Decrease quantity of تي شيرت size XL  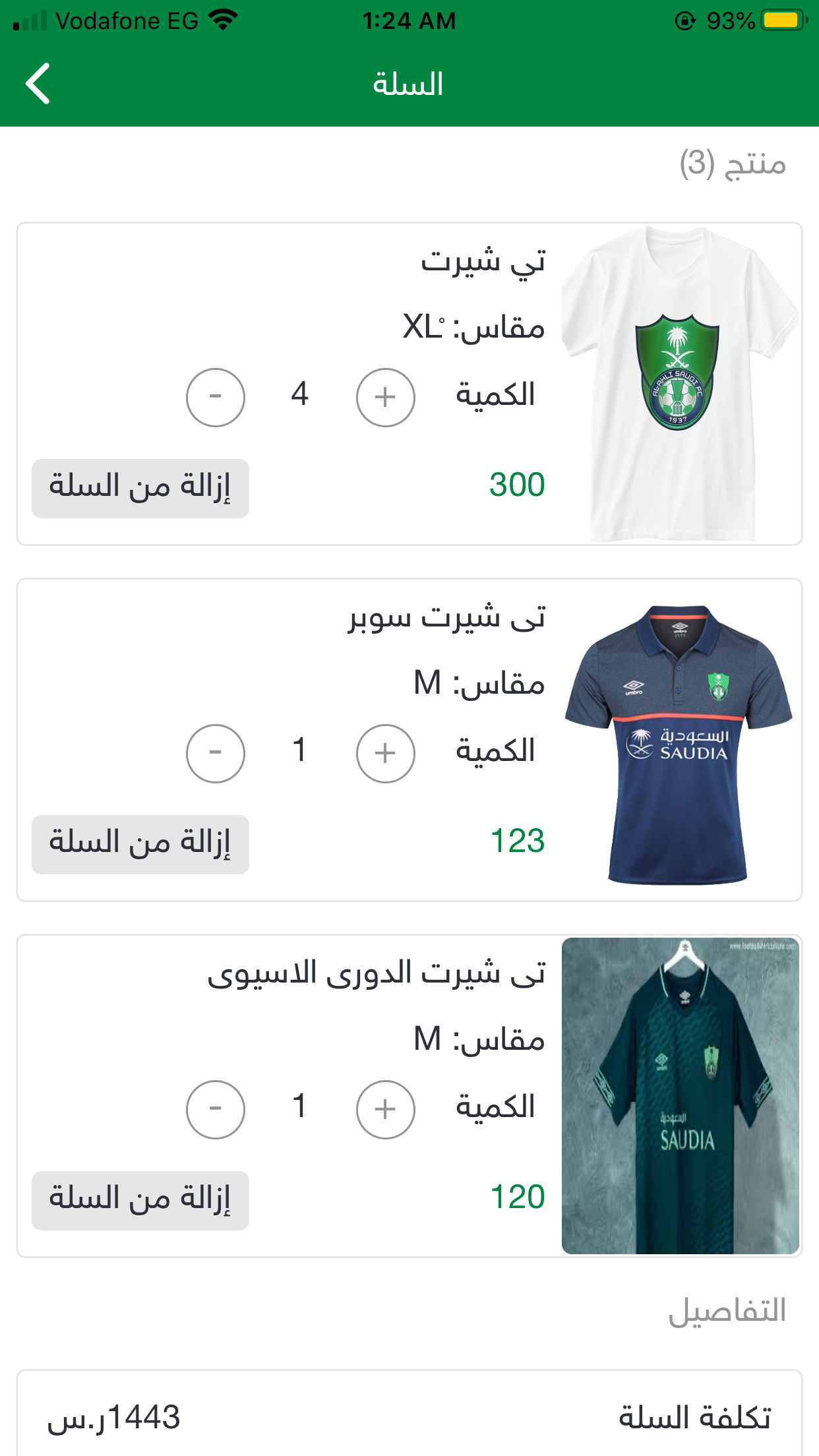point(216,398)
